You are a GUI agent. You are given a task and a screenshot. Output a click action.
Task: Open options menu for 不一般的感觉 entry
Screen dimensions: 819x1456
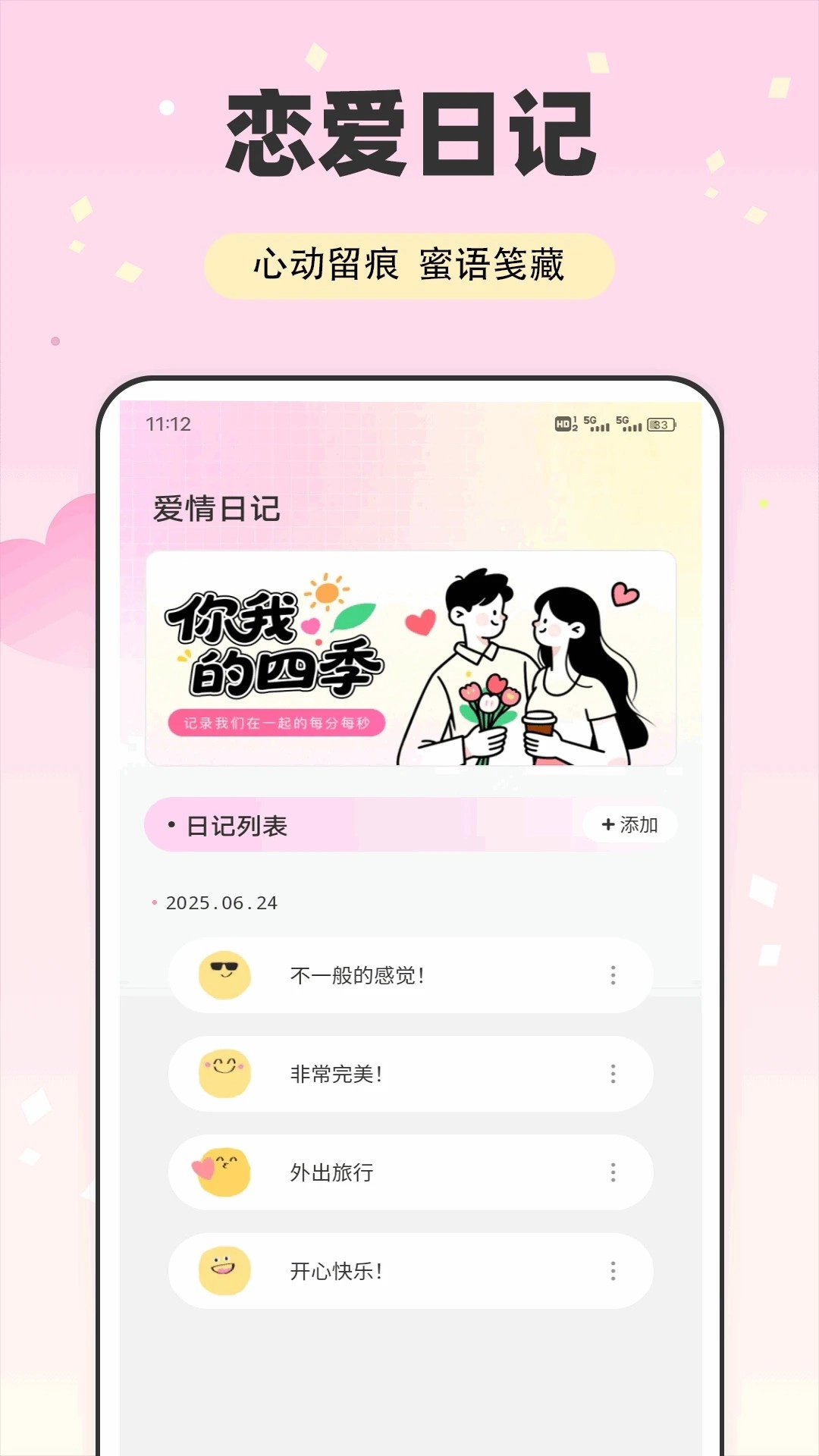coord(613,974)
